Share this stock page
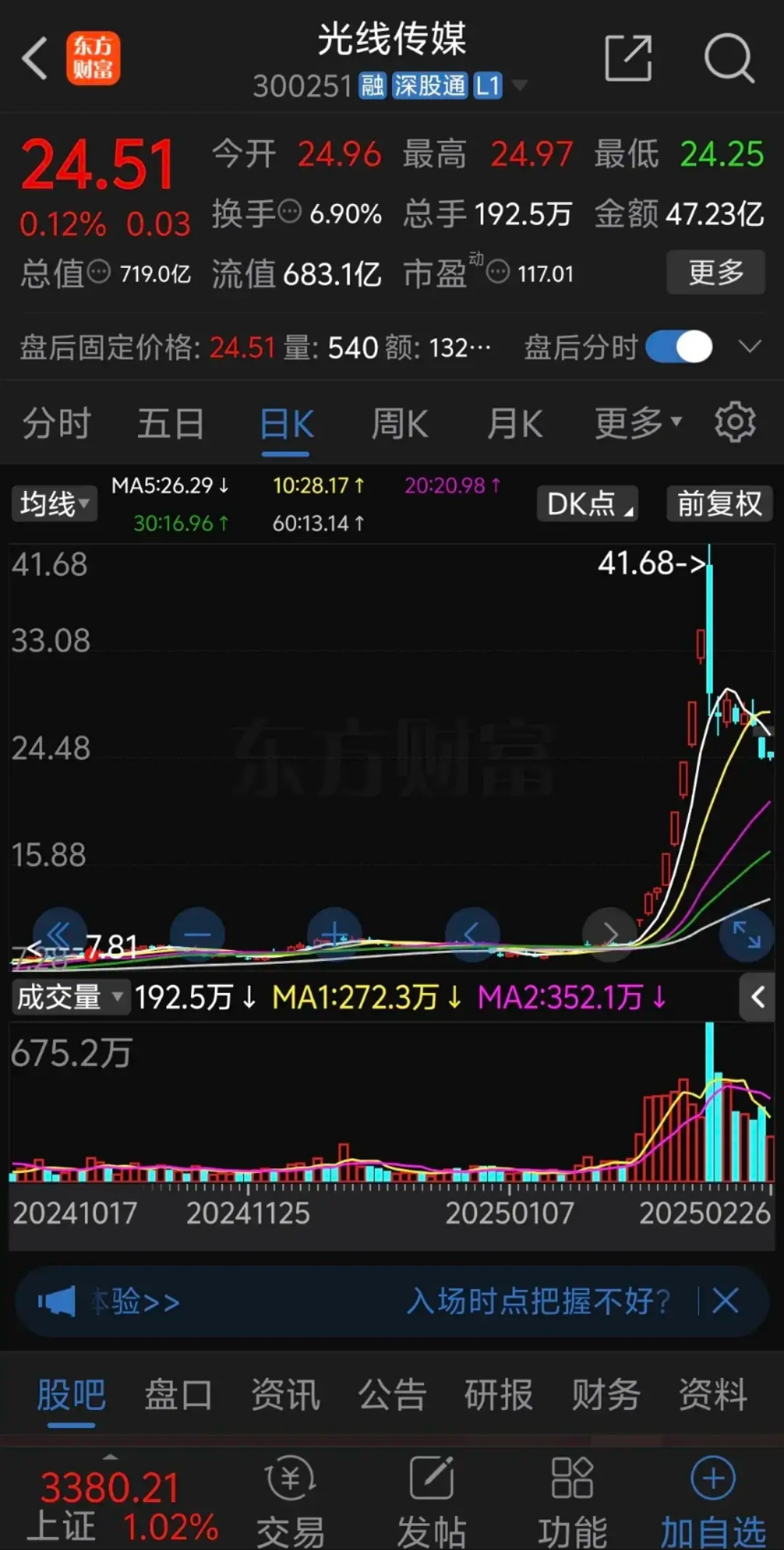This screenshot has height=1550, width=784. tap(628, 58)
